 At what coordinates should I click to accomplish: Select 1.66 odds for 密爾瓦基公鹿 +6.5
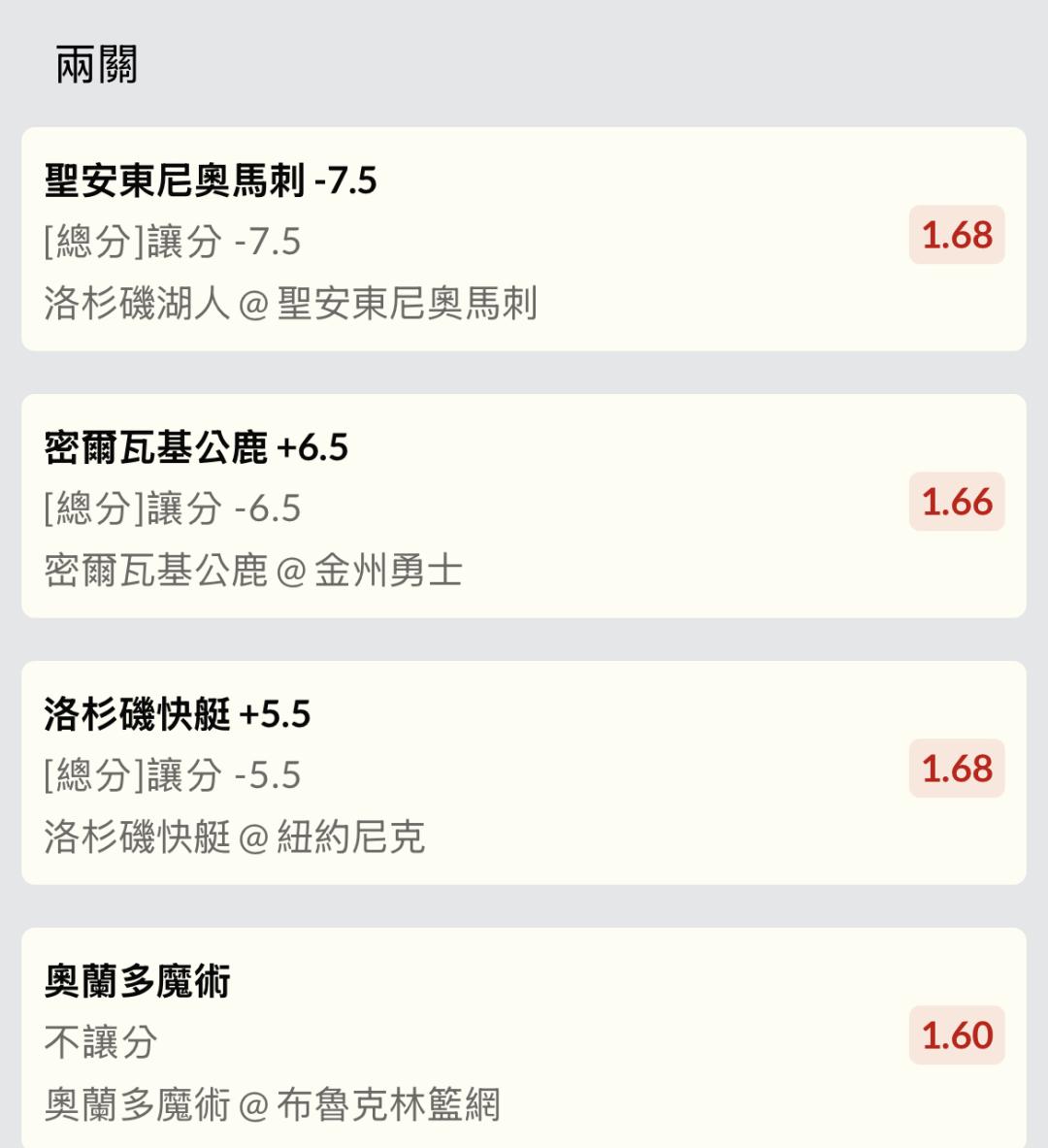(956, 502)
